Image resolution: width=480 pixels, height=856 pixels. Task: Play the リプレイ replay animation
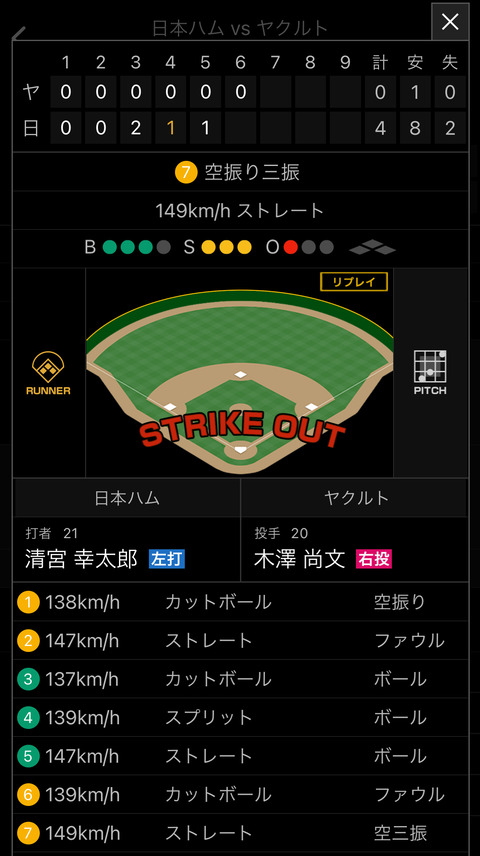pos(354,282)
